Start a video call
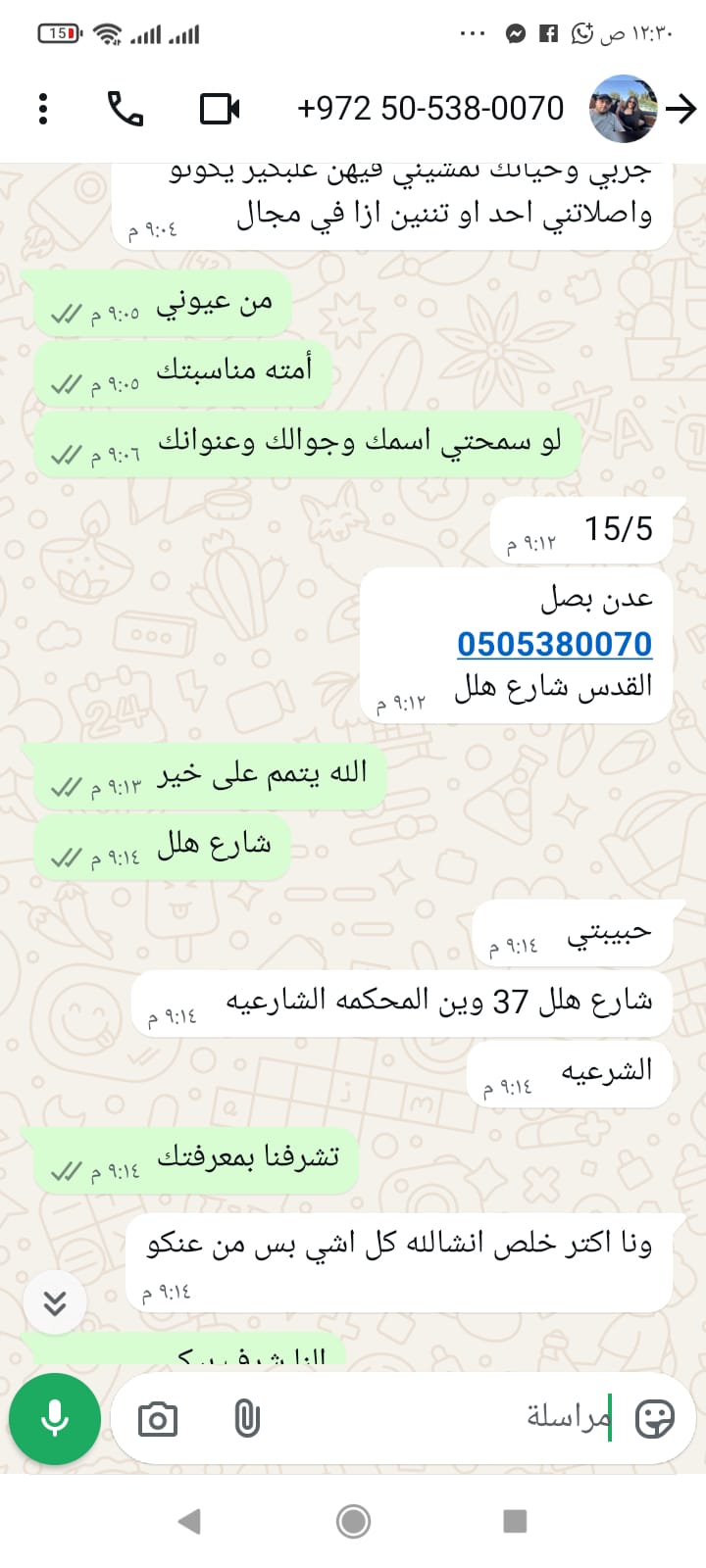The image size is (706, 1568). pos(220,109)
